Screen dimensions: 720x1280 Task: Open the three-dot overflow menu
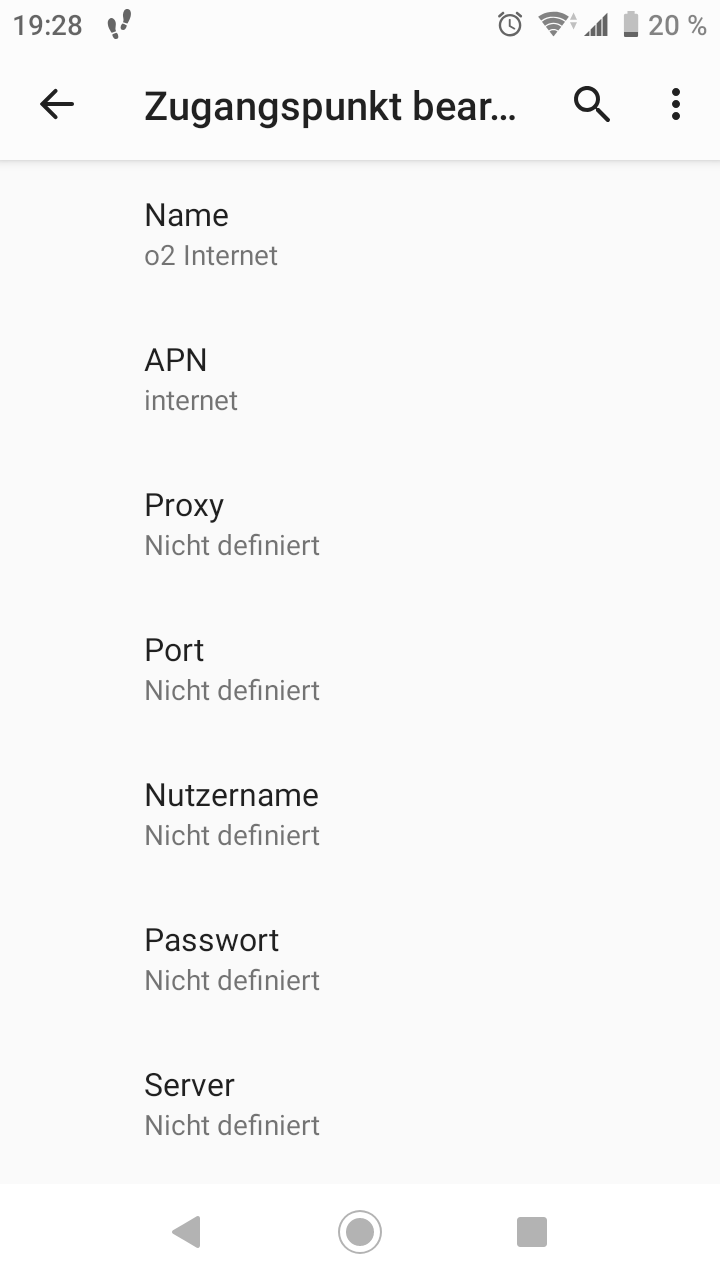[x=676, y=104]
